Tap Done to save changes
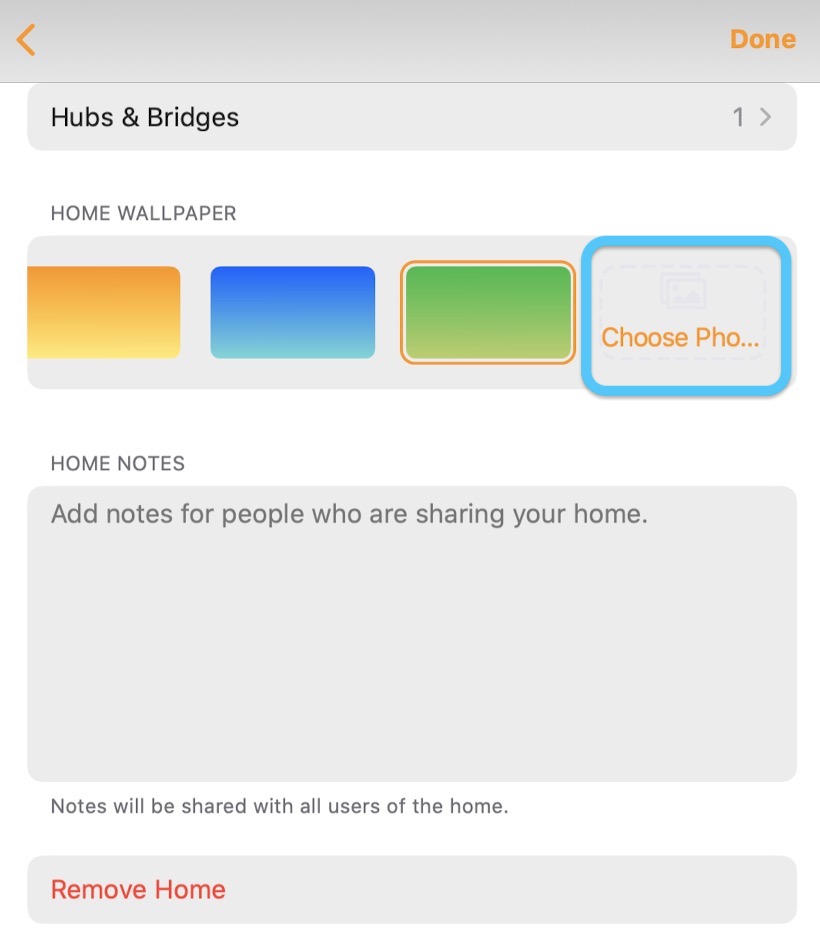820x944 pixels. [762, 38]
